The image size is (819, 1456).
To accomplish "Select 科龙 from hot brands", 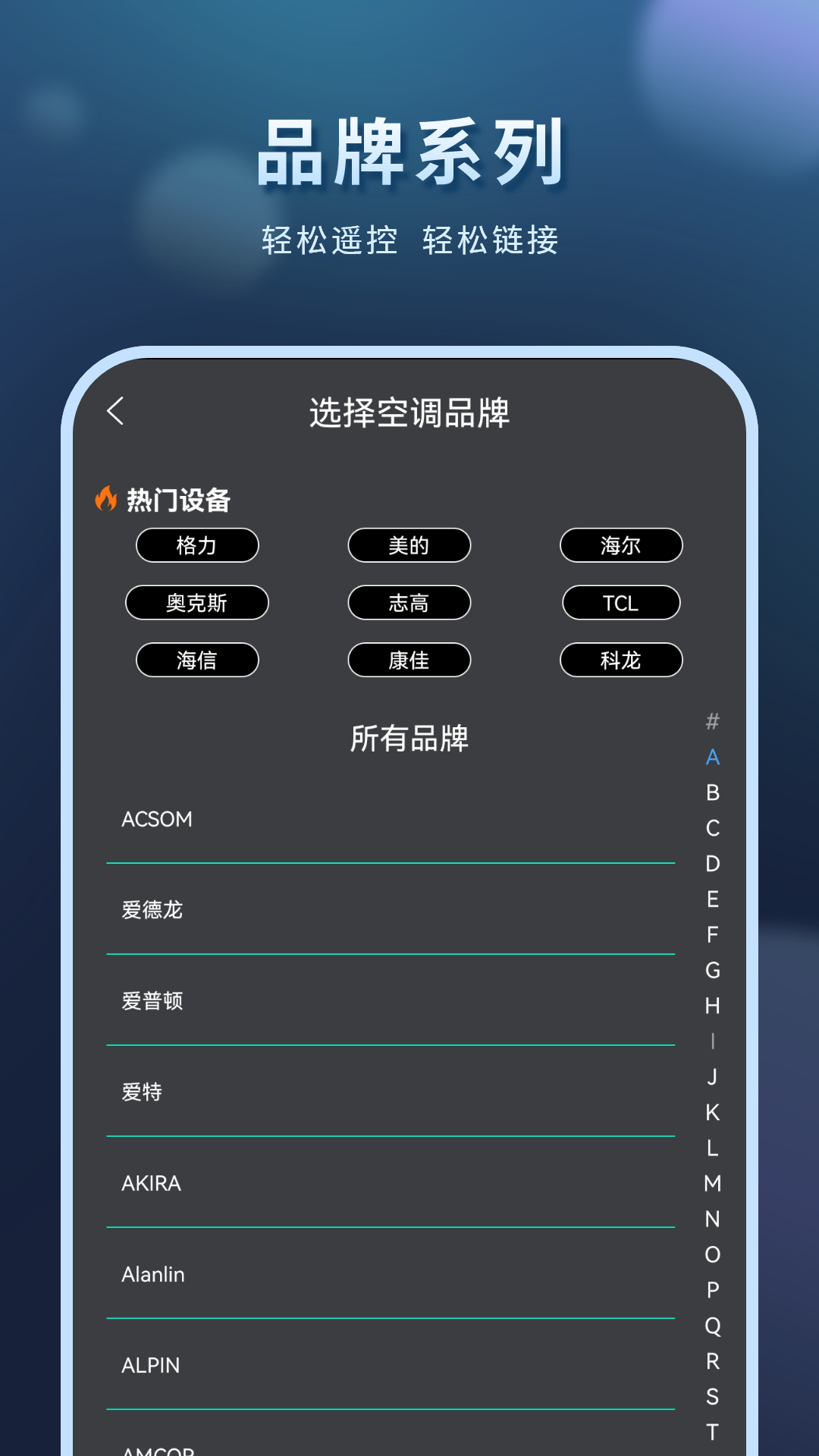I will (x=621, y=660).
